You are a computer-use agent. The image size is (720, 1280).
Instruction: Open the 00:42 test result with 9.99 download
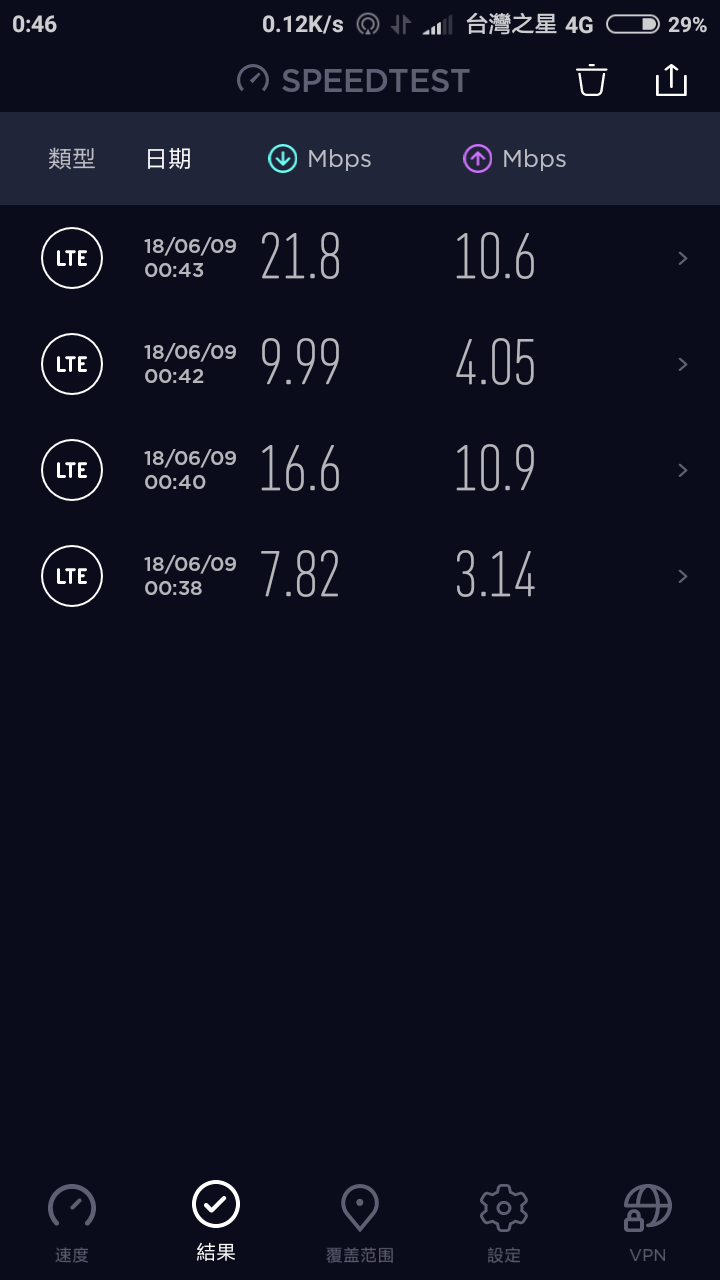point(360,364)
